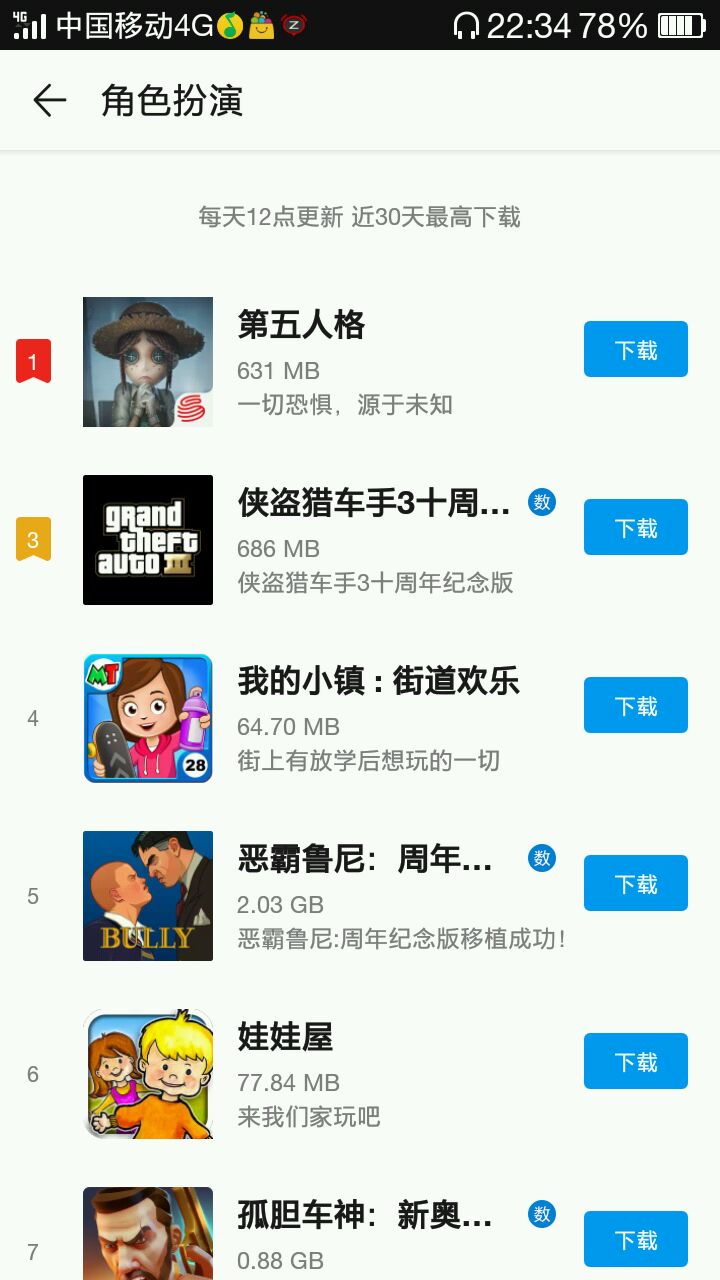Image resolution: width=720 pixels, height=1280 pixels.
Task: View 我的小镇：街道欢乐 details
Action: (x=378, y=682)
